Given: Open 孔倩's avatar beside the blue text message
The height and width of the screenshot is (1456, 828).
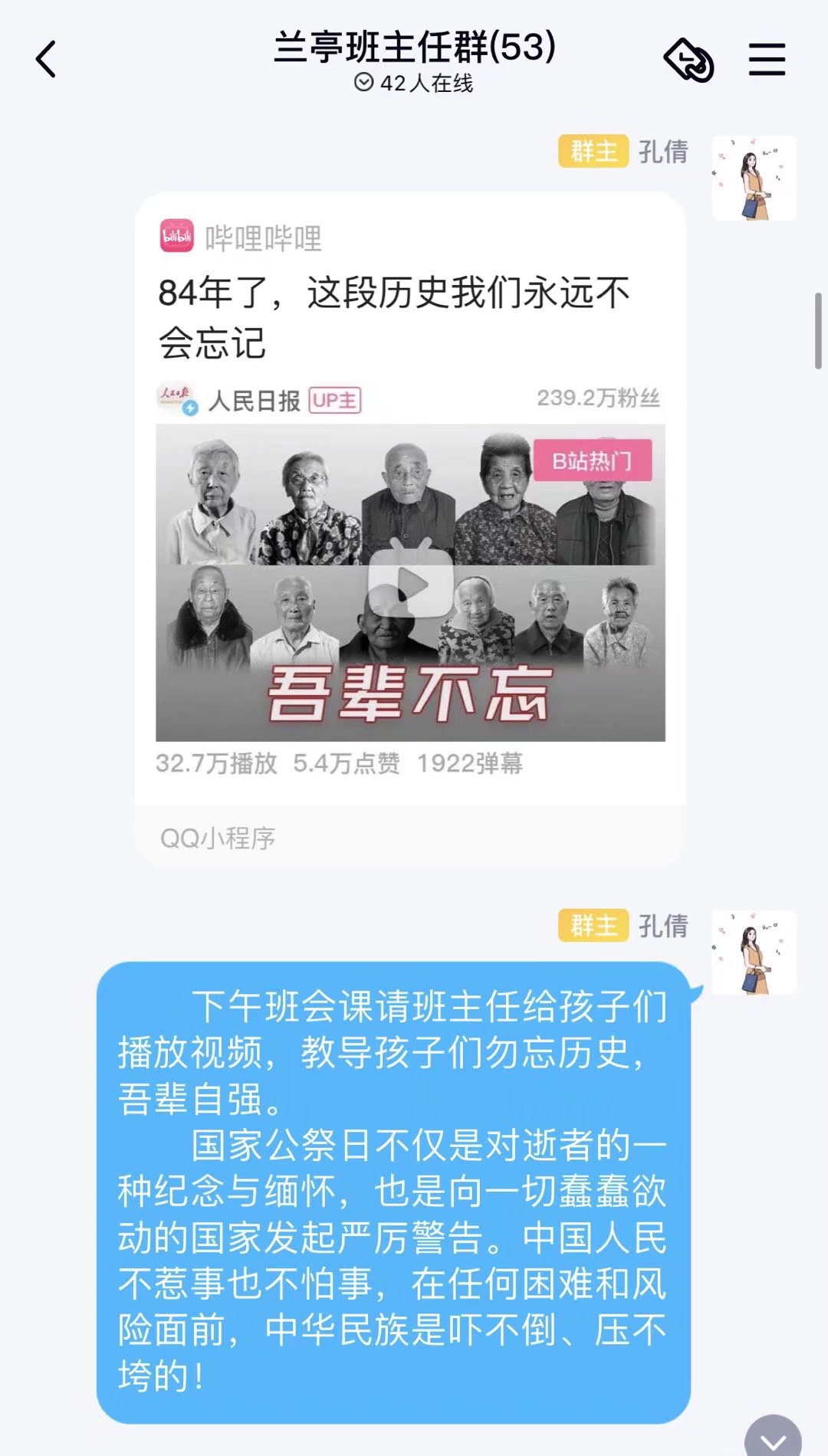Looking at the screenshot, I should point(754,953).
